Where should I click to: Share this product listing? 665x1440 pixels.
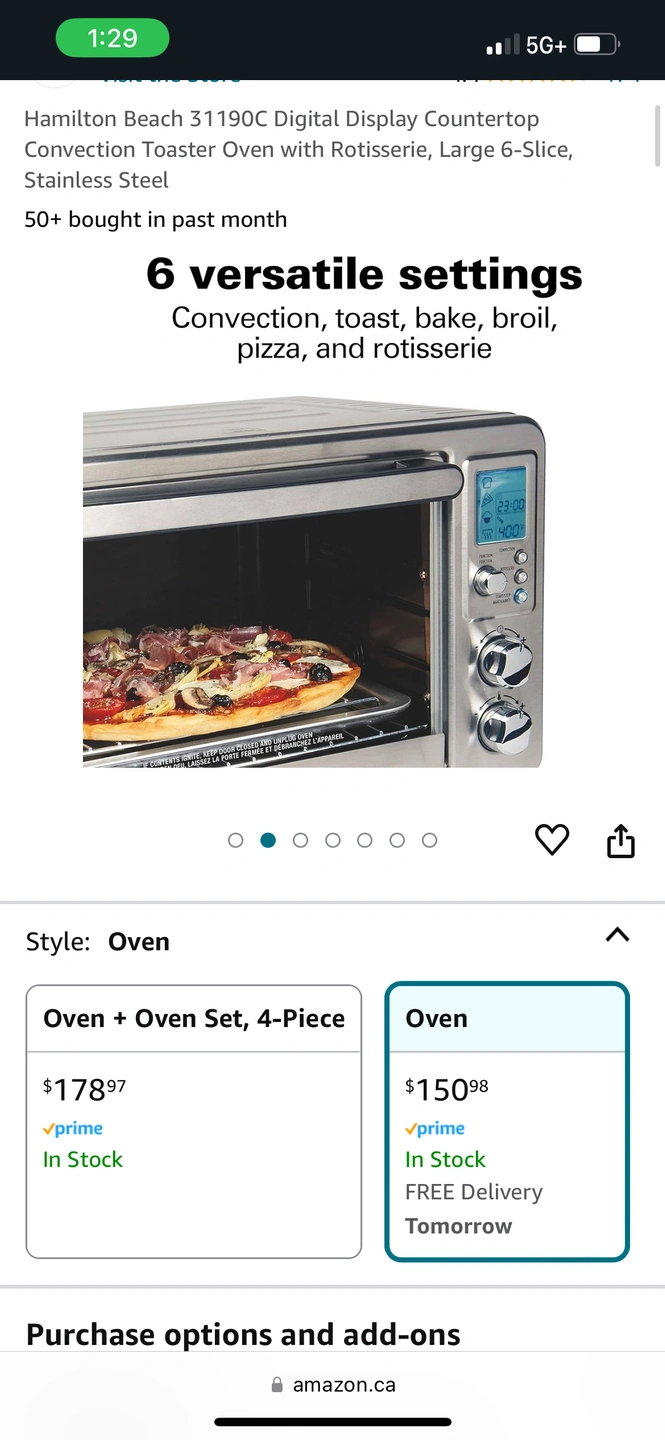pyautogui.click(x=621, y=841)
